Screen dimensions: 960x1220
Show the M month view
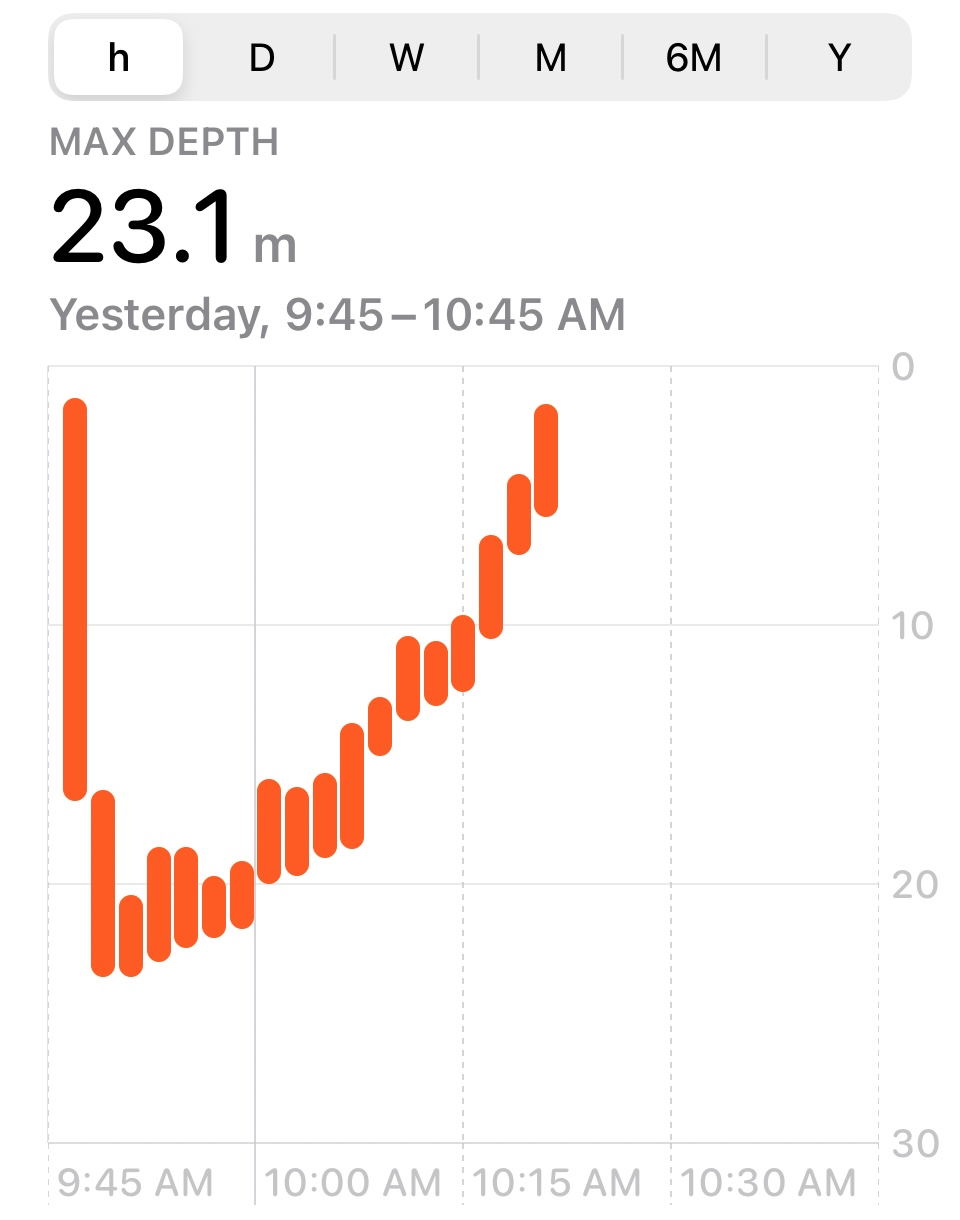tap(551, 58)
